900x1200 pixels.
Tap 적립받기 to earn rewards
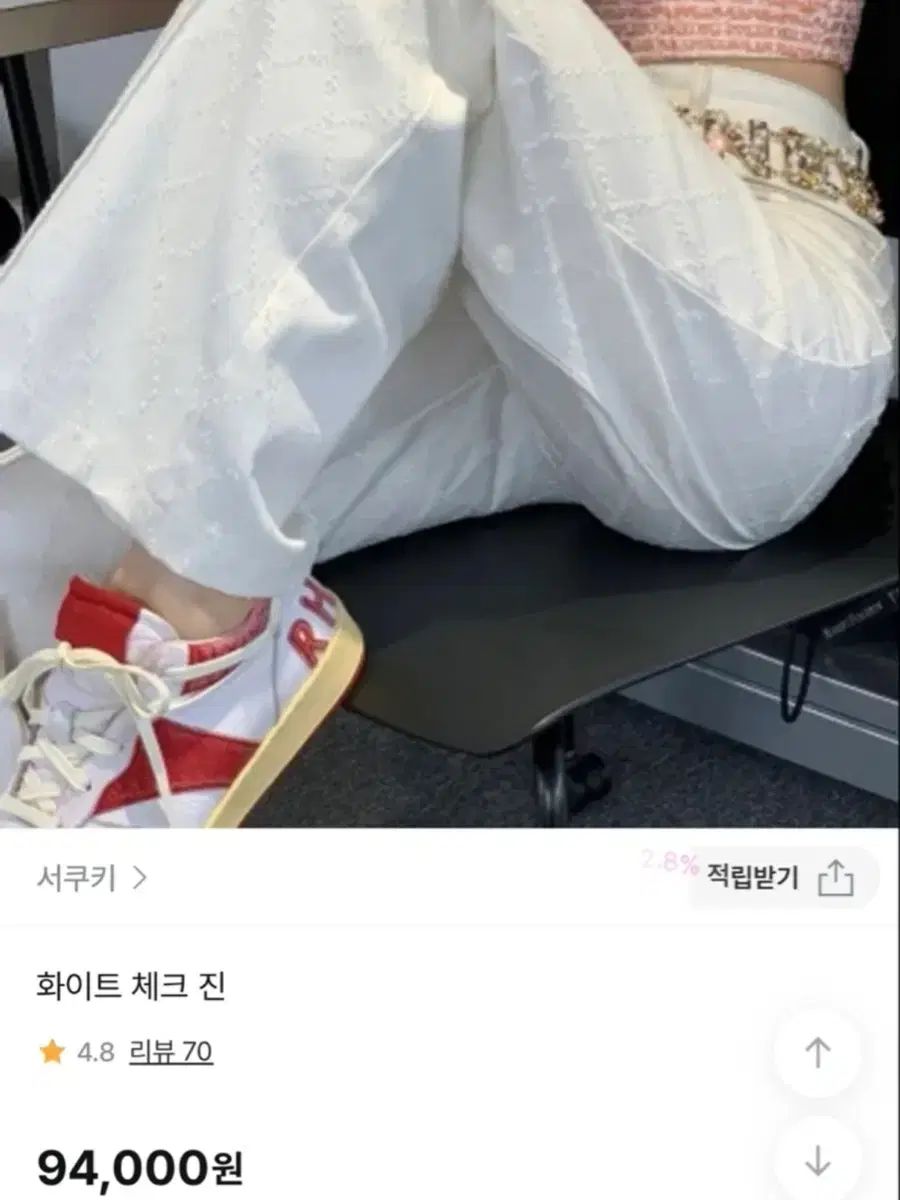click(752, 879)
